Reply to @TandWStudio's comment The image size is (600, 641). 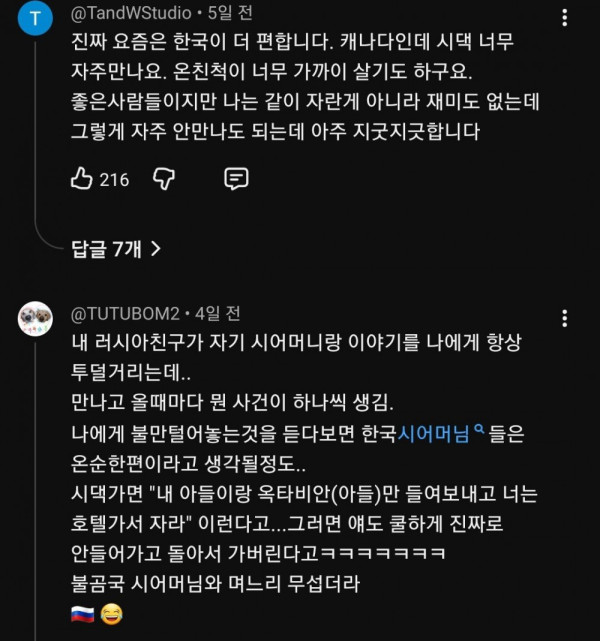[236, 179]
